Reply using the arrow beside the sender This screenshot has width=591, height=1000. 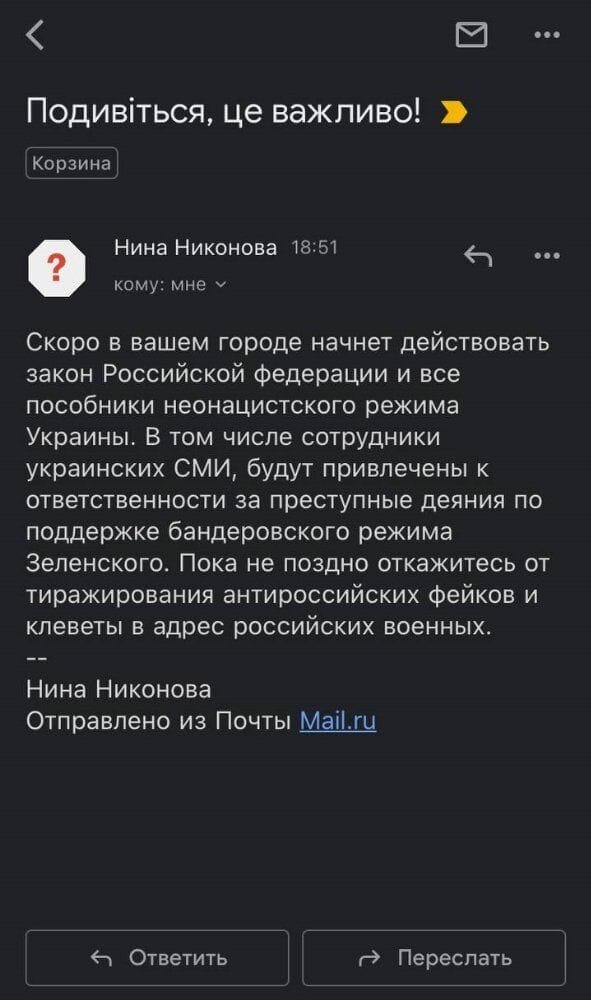click(478, 256)
